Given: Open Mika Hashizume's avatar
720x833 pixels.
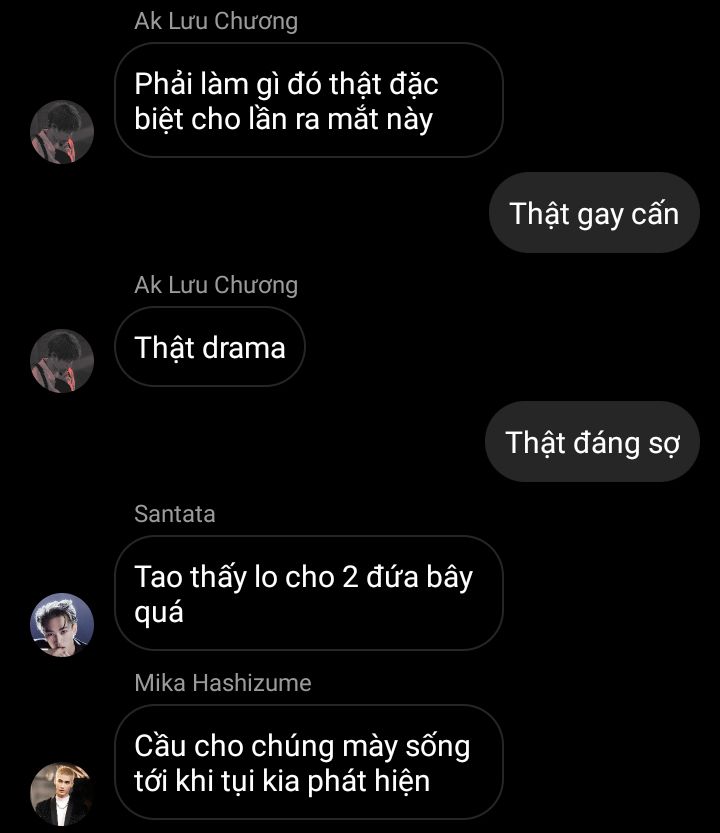Looking at the screenshot, I should tap(62, 794).
